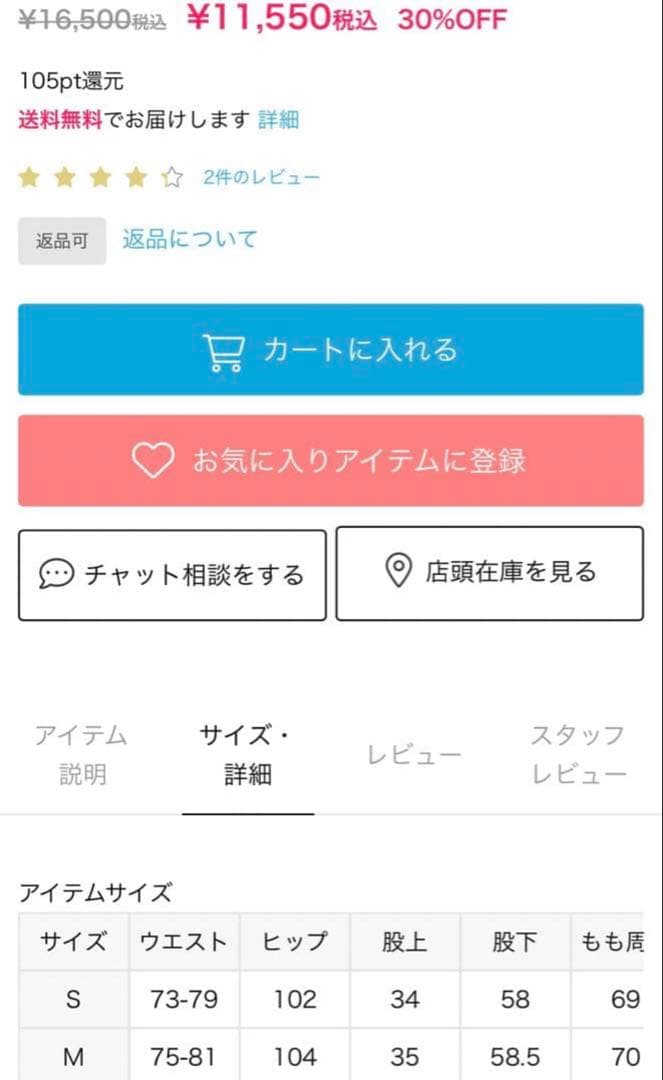Switch to the アイテム説明 tab
This screenshot has height=1080, width=663.
pyautogui.click(x=82, y=755)
